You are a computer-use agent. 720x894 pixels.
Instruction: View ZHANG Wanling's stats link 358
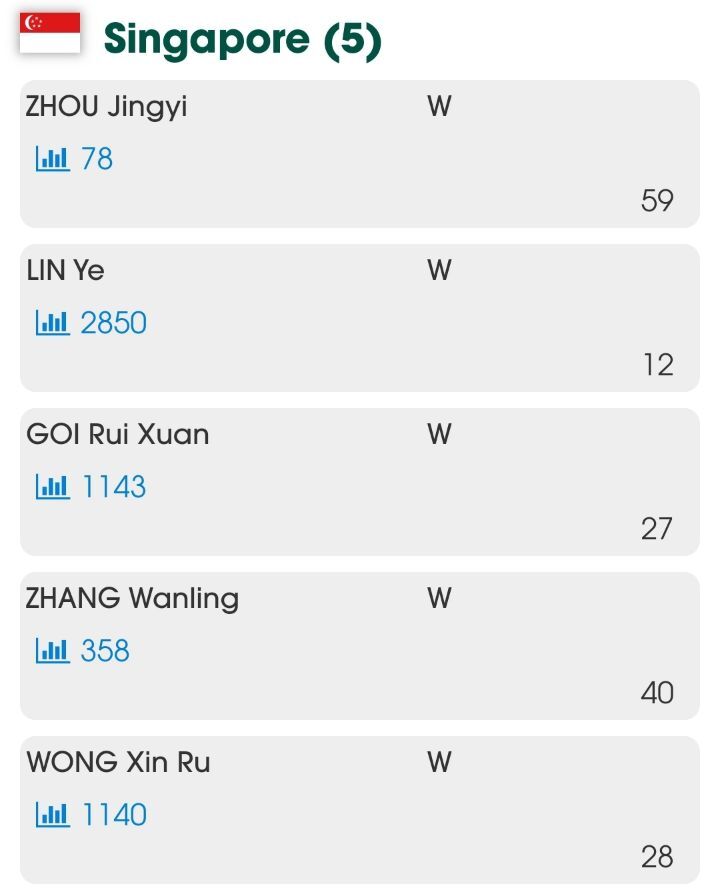[x=83, y=651]
